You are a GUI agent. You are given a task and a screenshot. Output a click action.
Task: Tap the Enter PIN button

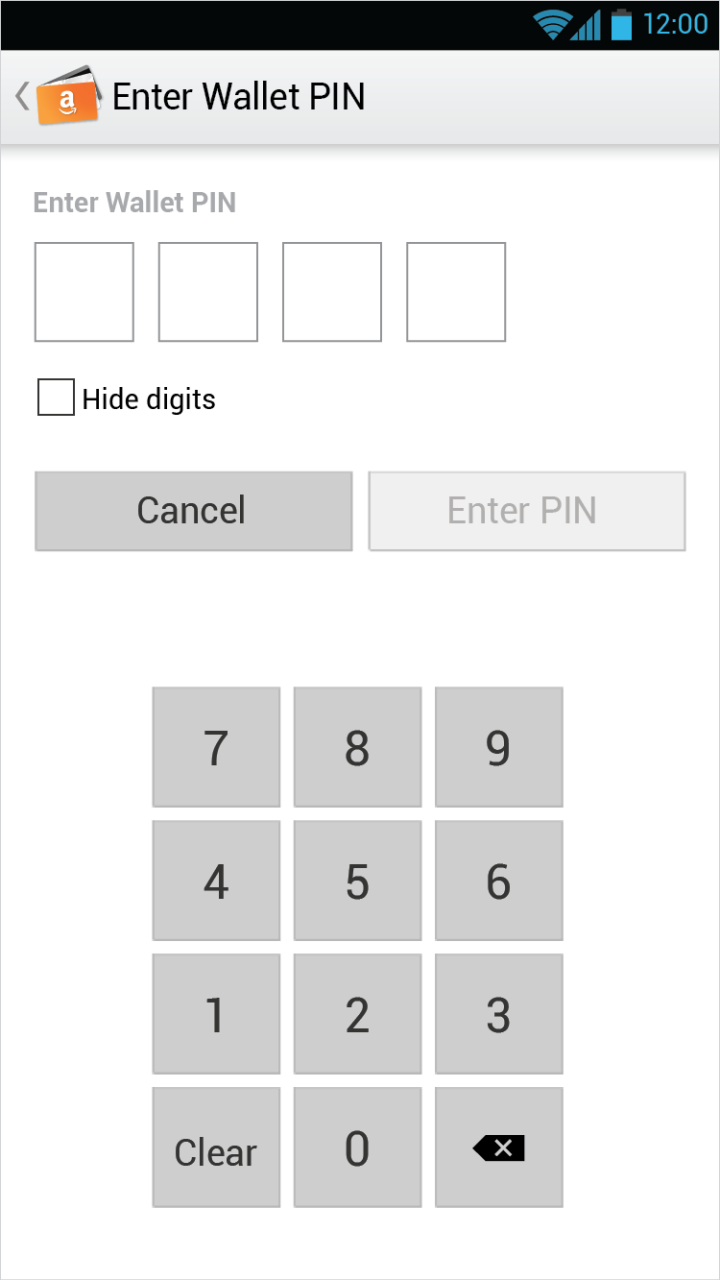point(526,511)
